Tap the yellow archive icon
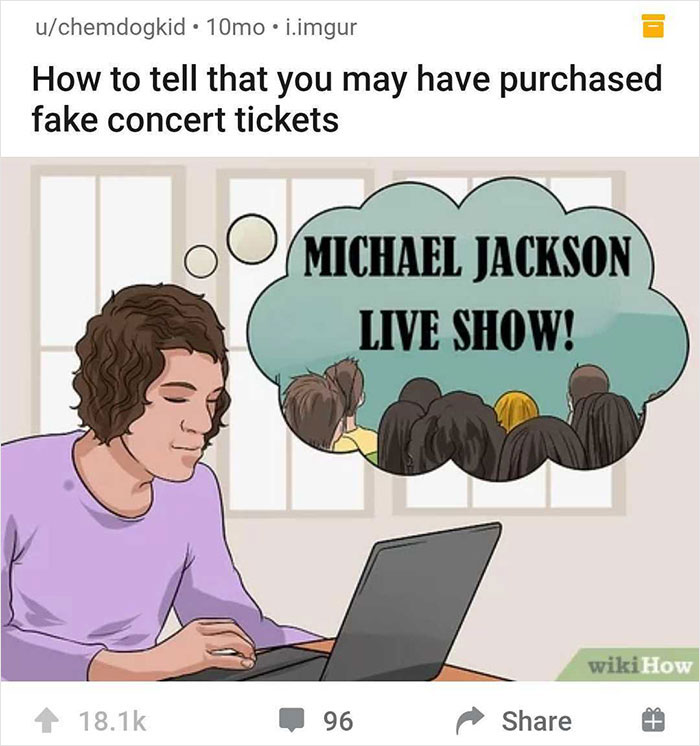This screenshot has width=700, height=746. [652, 26]
